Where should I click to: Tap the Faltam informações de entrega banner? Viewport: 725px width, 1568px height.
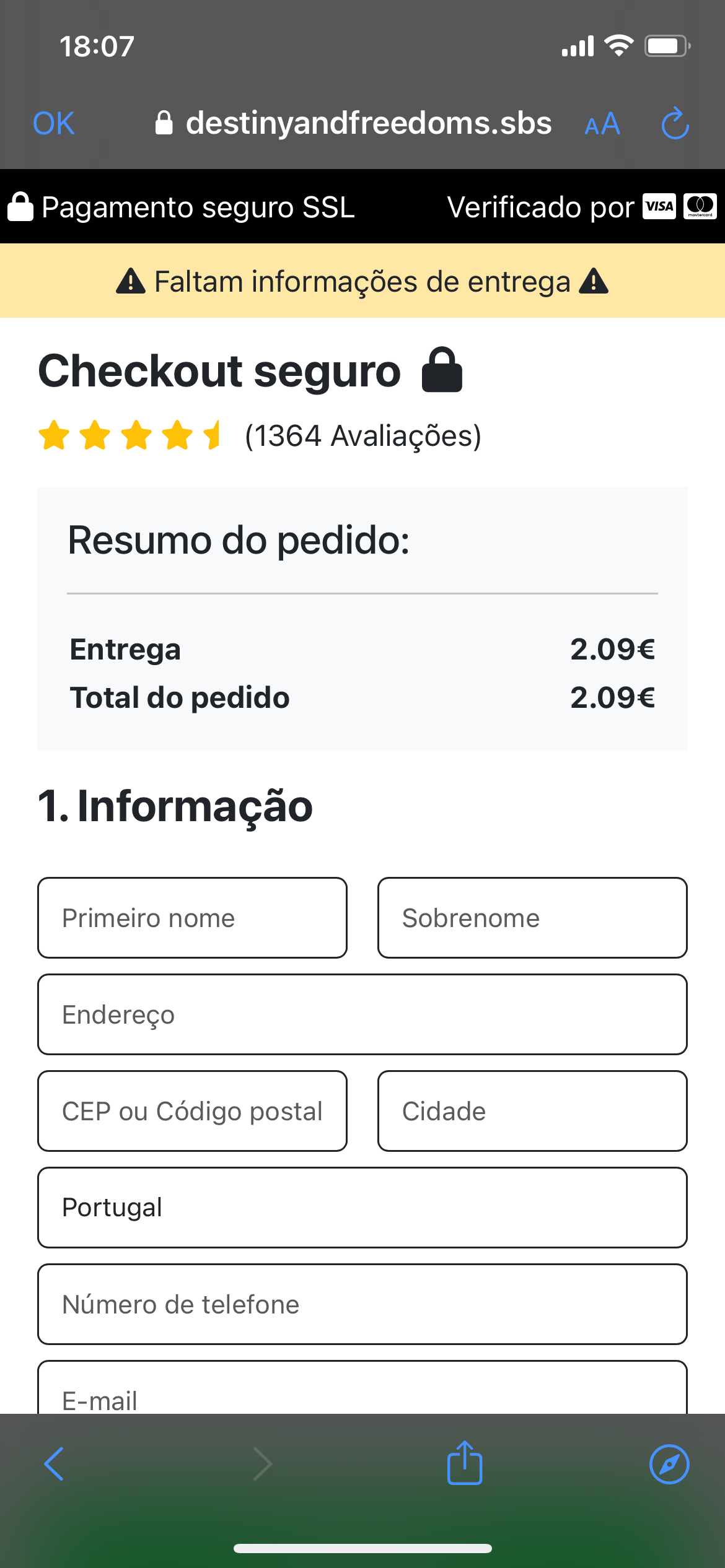click(362, 281)
